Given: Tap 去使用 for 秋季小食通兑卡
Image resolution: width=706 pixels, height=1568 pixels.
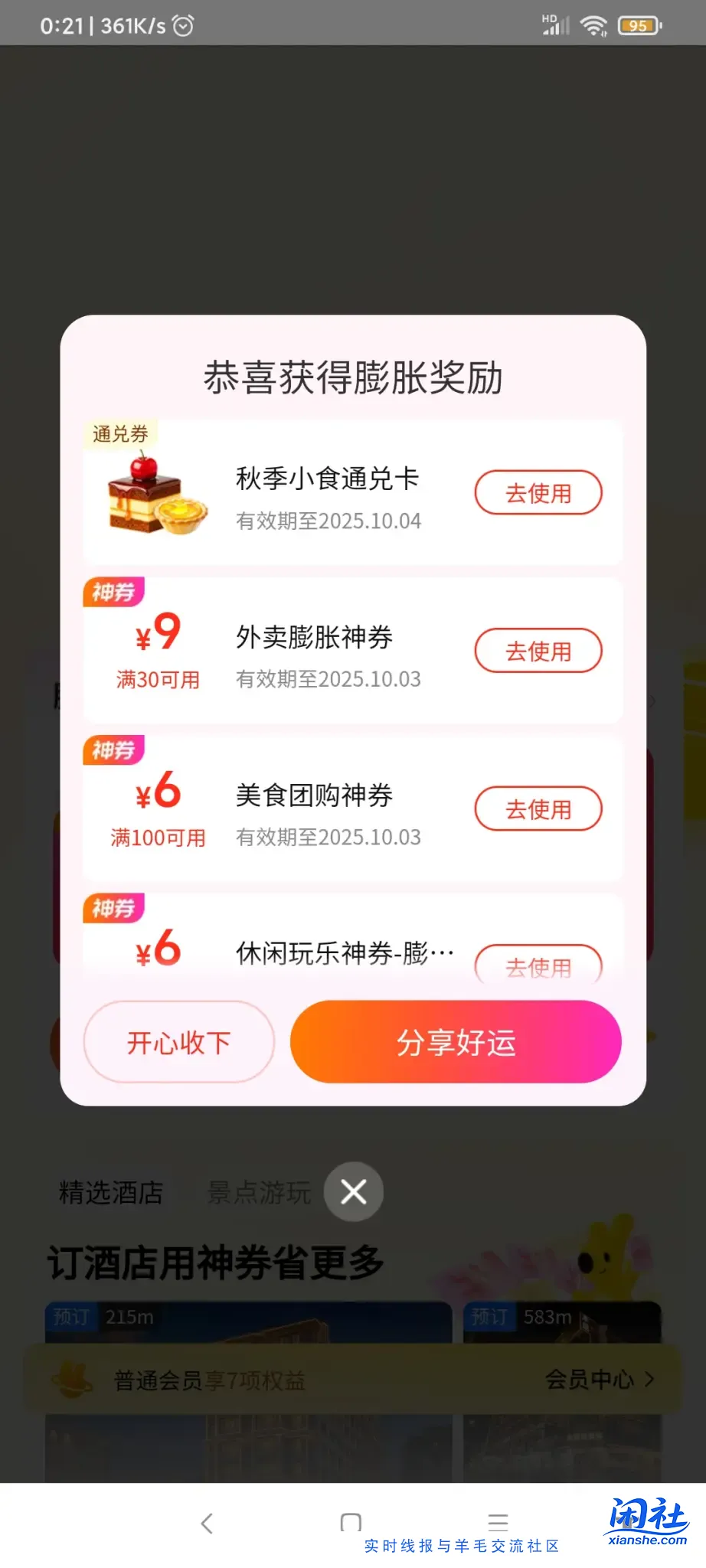Looking at the screenshot, I should coord(538,492).
